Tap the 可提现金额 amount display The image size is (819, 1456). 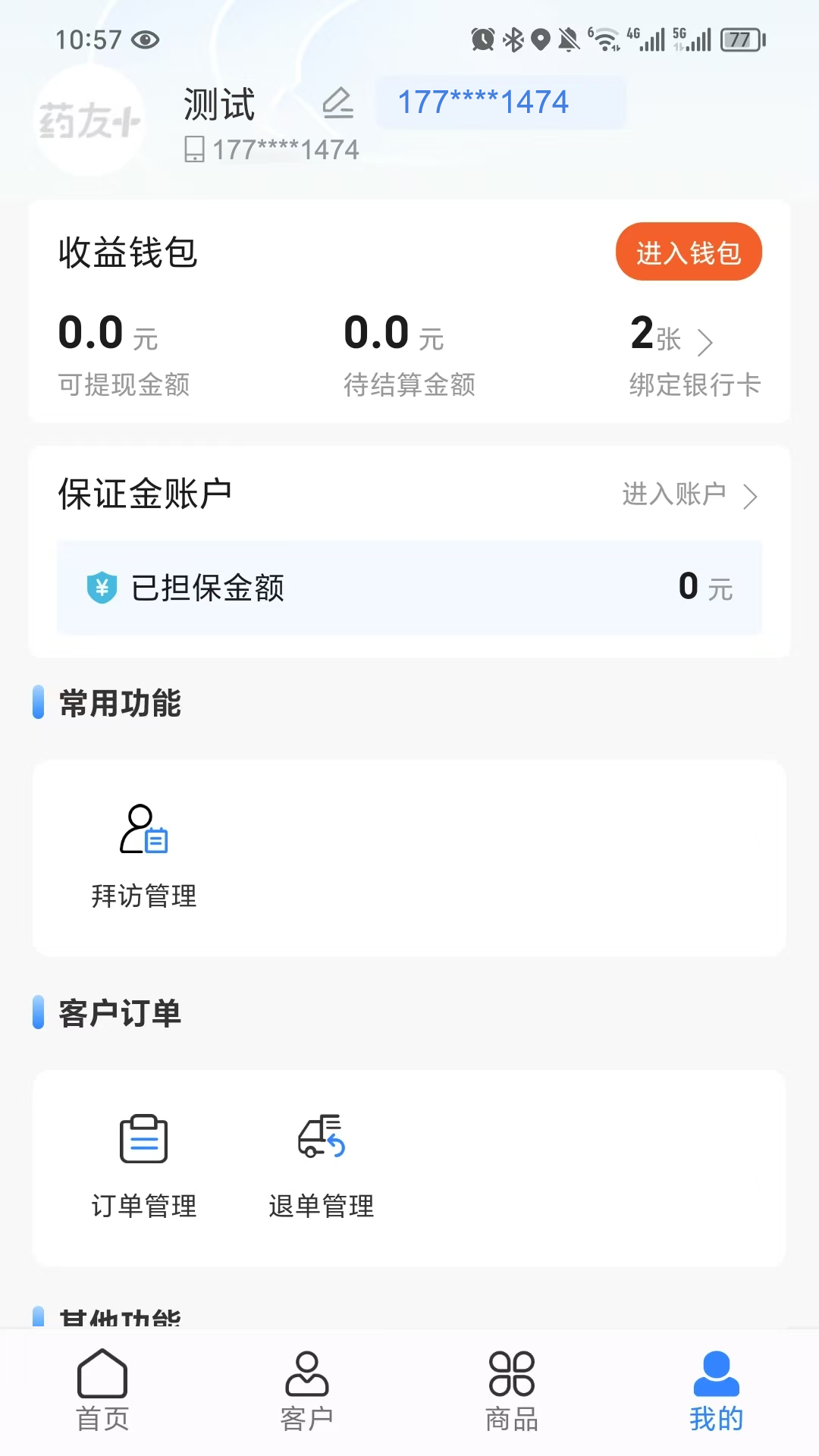(106, 334)
